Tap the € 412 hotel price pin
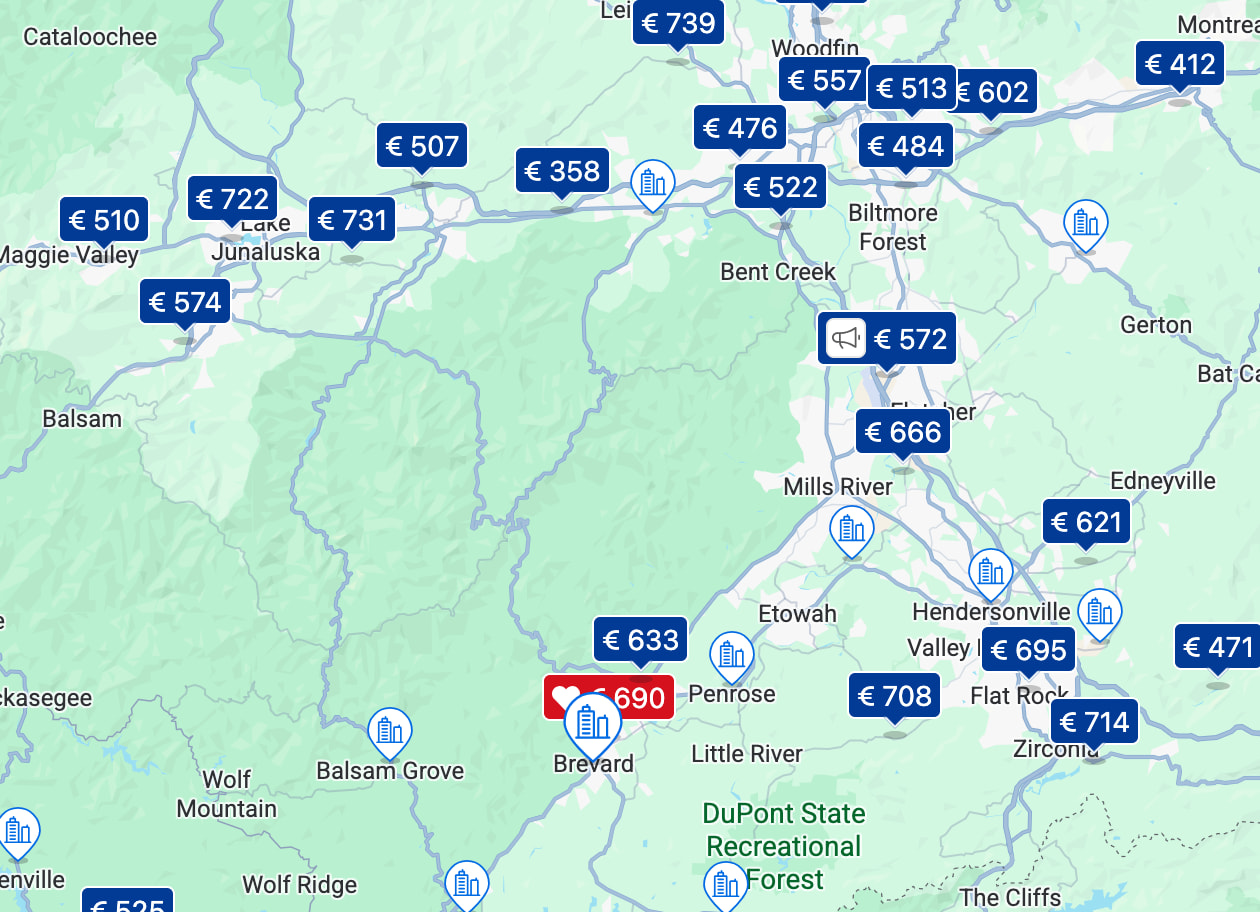1260x912 pixels. pos(1180,65)
